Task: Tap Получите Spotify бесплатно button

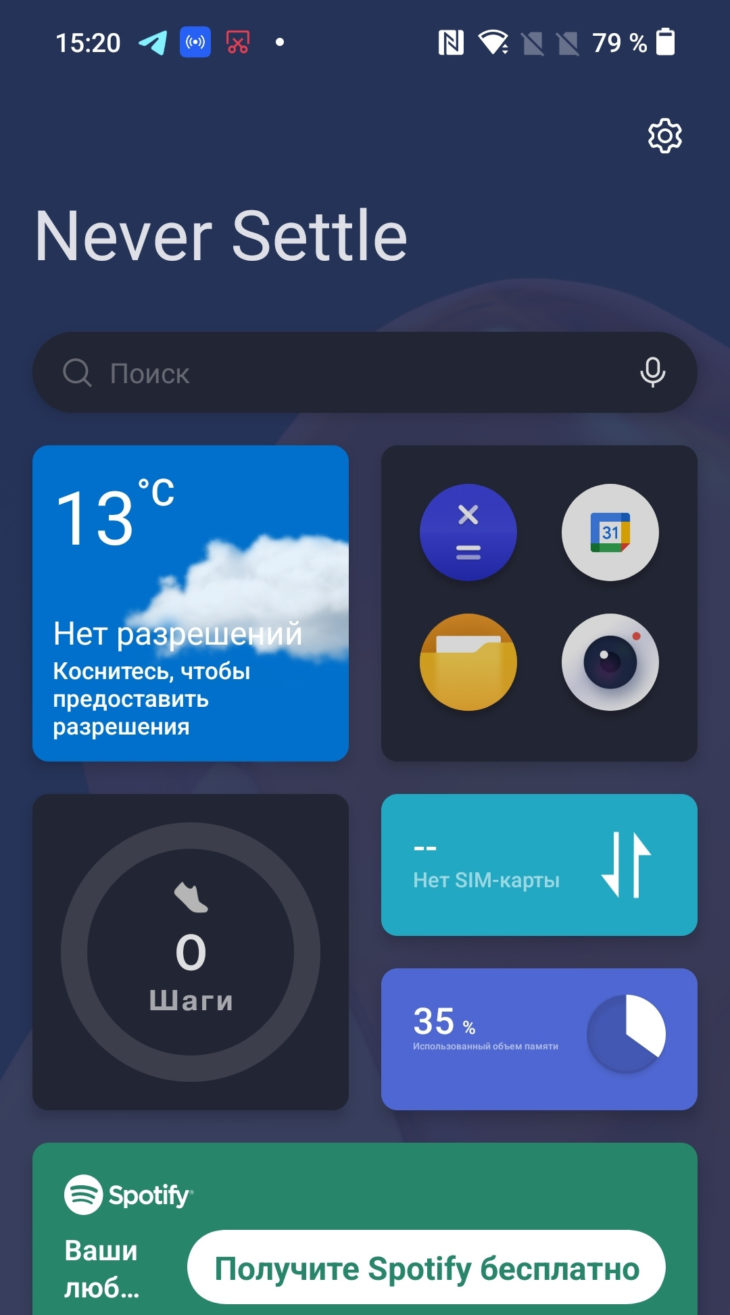Action: (x=426, y=1269)
